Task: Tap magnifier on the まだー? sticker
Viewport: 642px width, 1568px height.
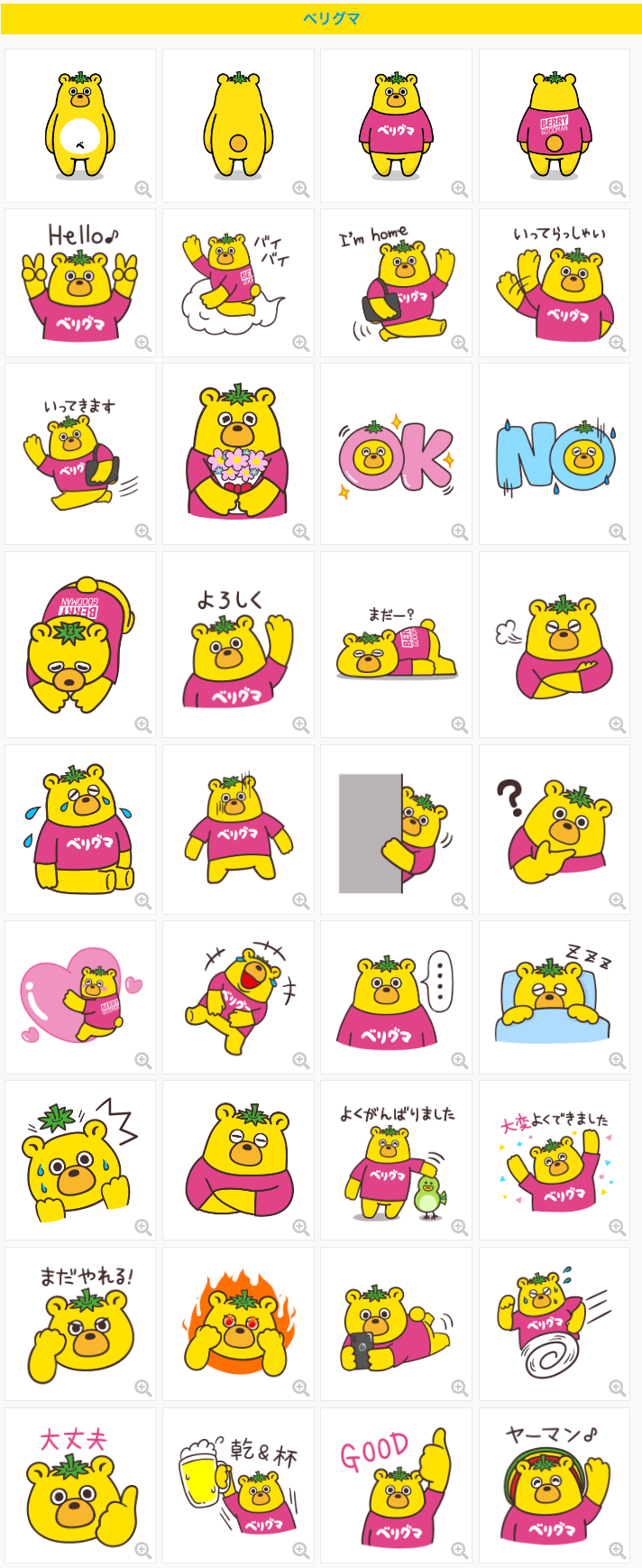Action: (x=459, y=724)
